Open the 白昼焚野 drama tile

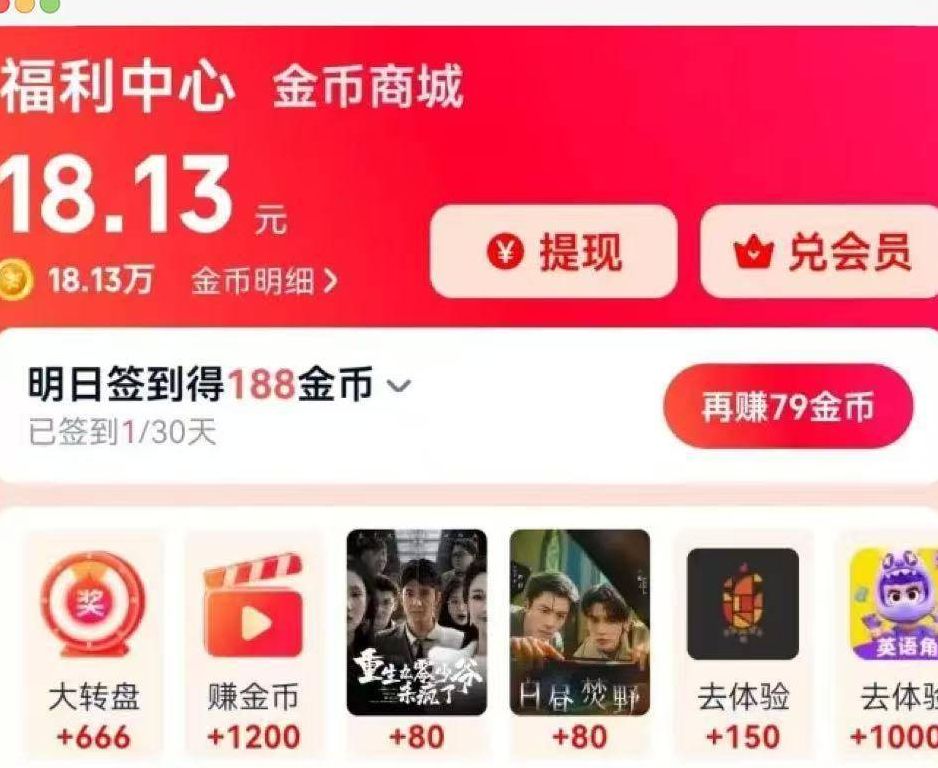[580, 640]
